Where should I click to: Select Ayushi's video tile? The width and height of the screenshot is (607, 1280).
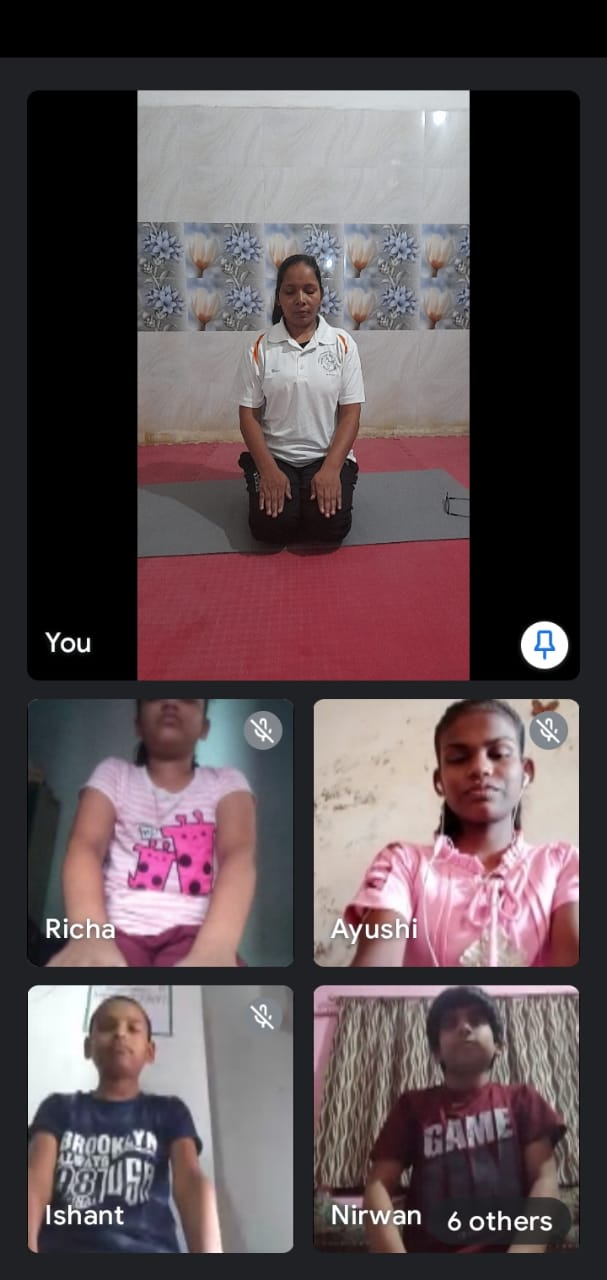coord(446,832)
